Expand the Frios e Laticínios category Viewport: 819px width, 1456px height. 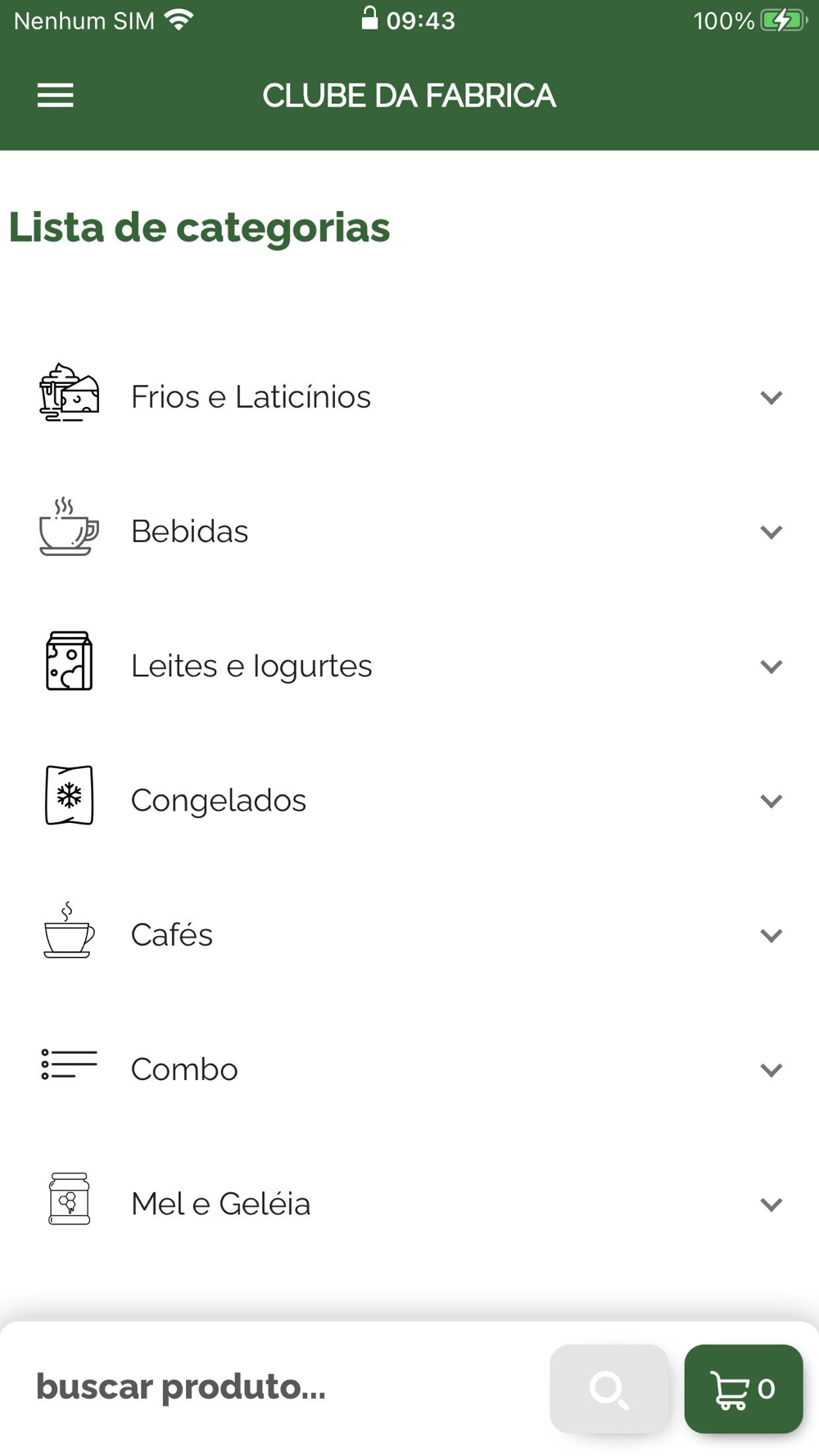click(409, 397)
